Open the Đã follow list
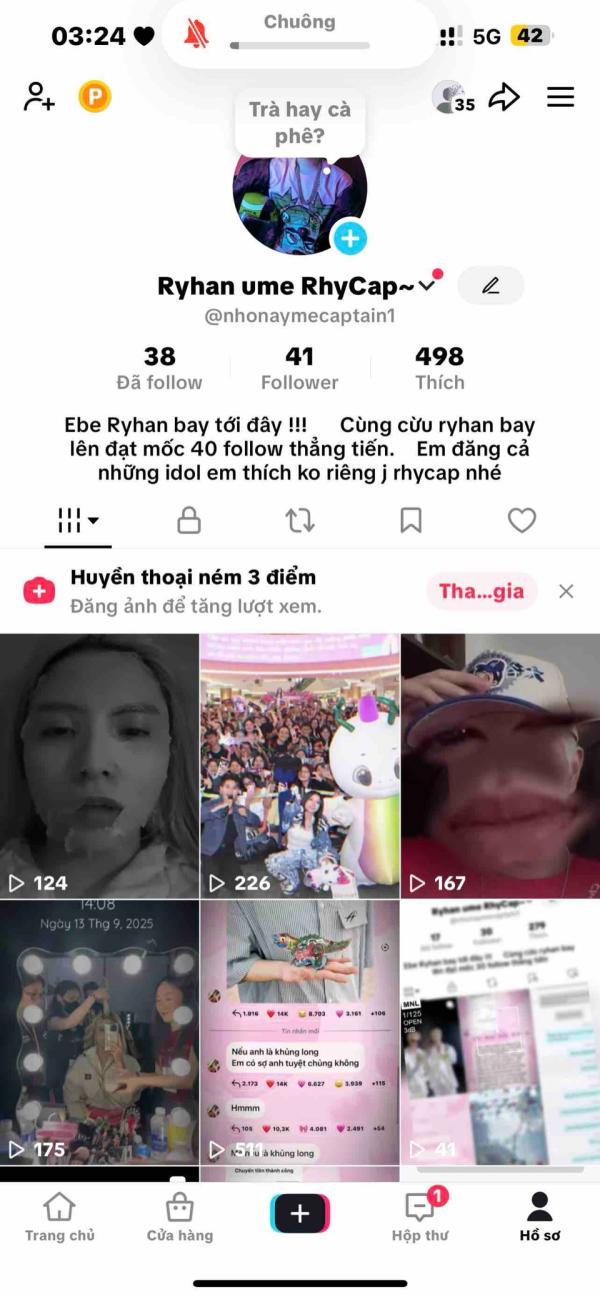600x1299 pixels. 159,368
